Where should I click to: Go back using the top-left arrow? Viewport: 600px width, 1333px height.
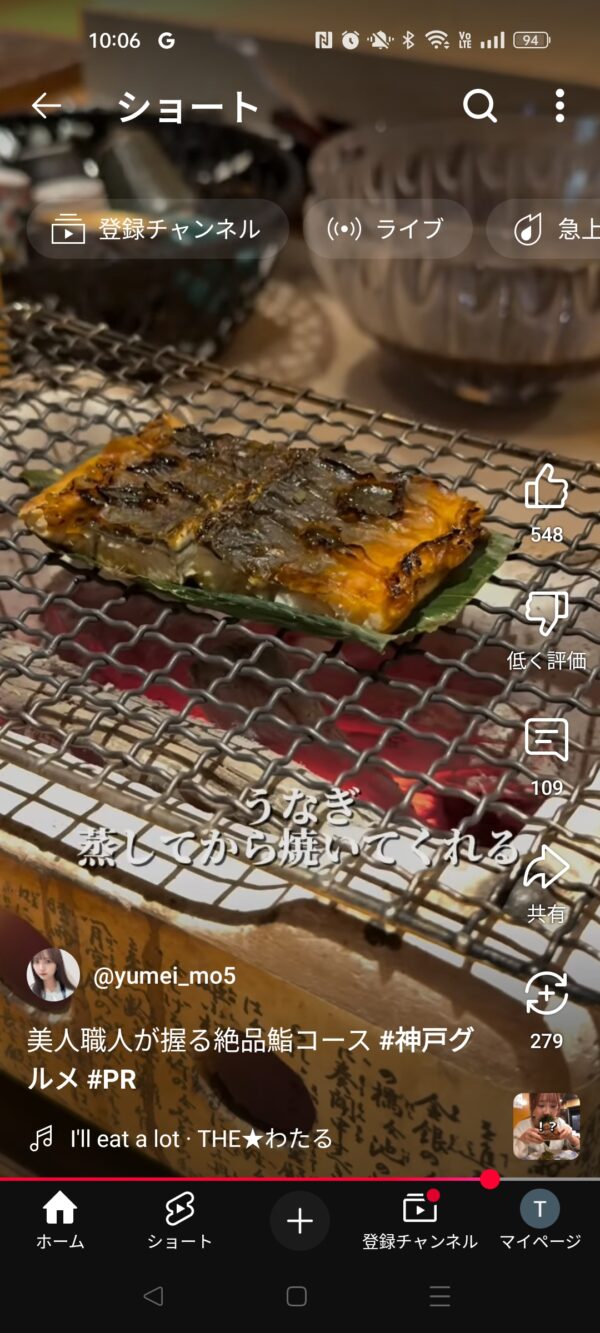point(46,106)
